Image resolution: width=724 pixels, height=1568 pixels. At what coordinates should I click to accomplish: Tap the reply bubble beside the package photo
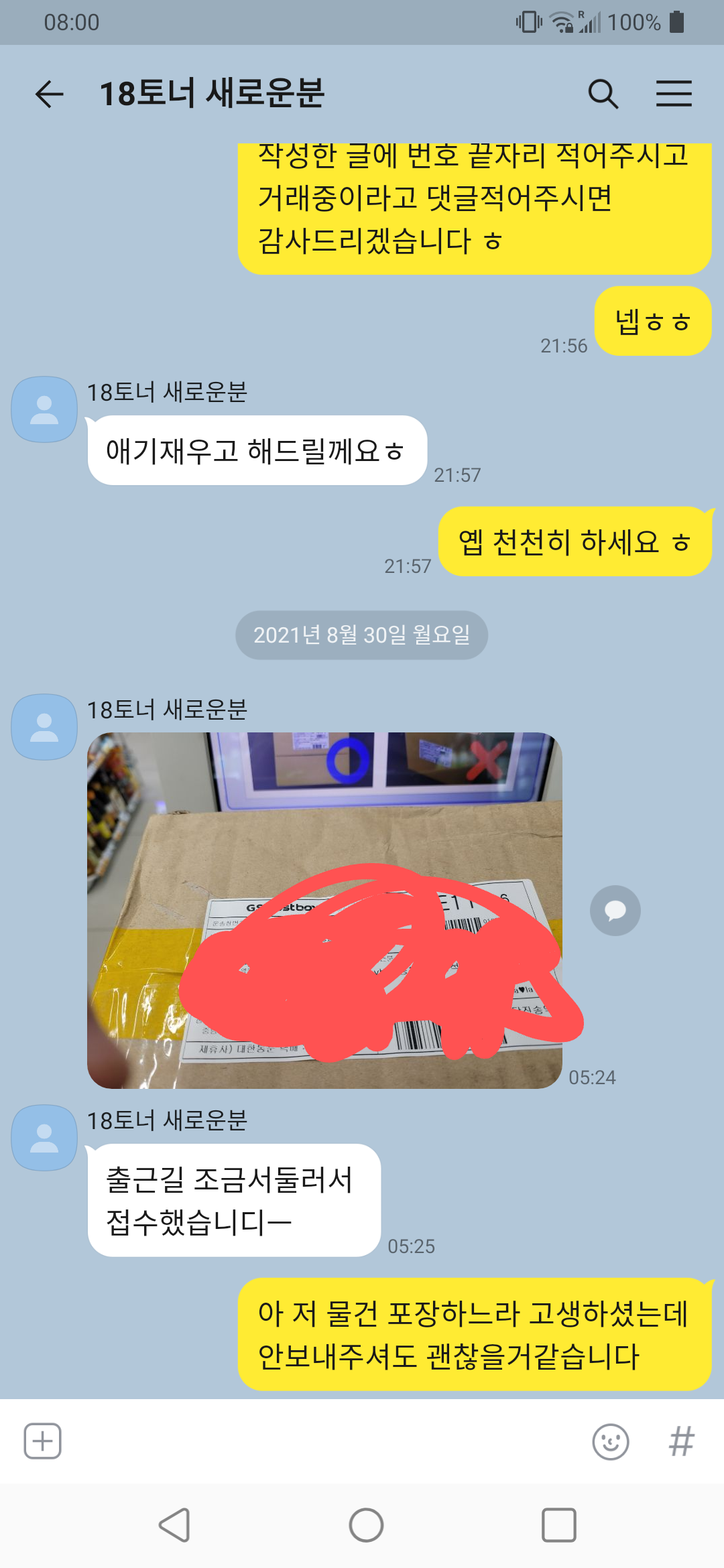615,911
